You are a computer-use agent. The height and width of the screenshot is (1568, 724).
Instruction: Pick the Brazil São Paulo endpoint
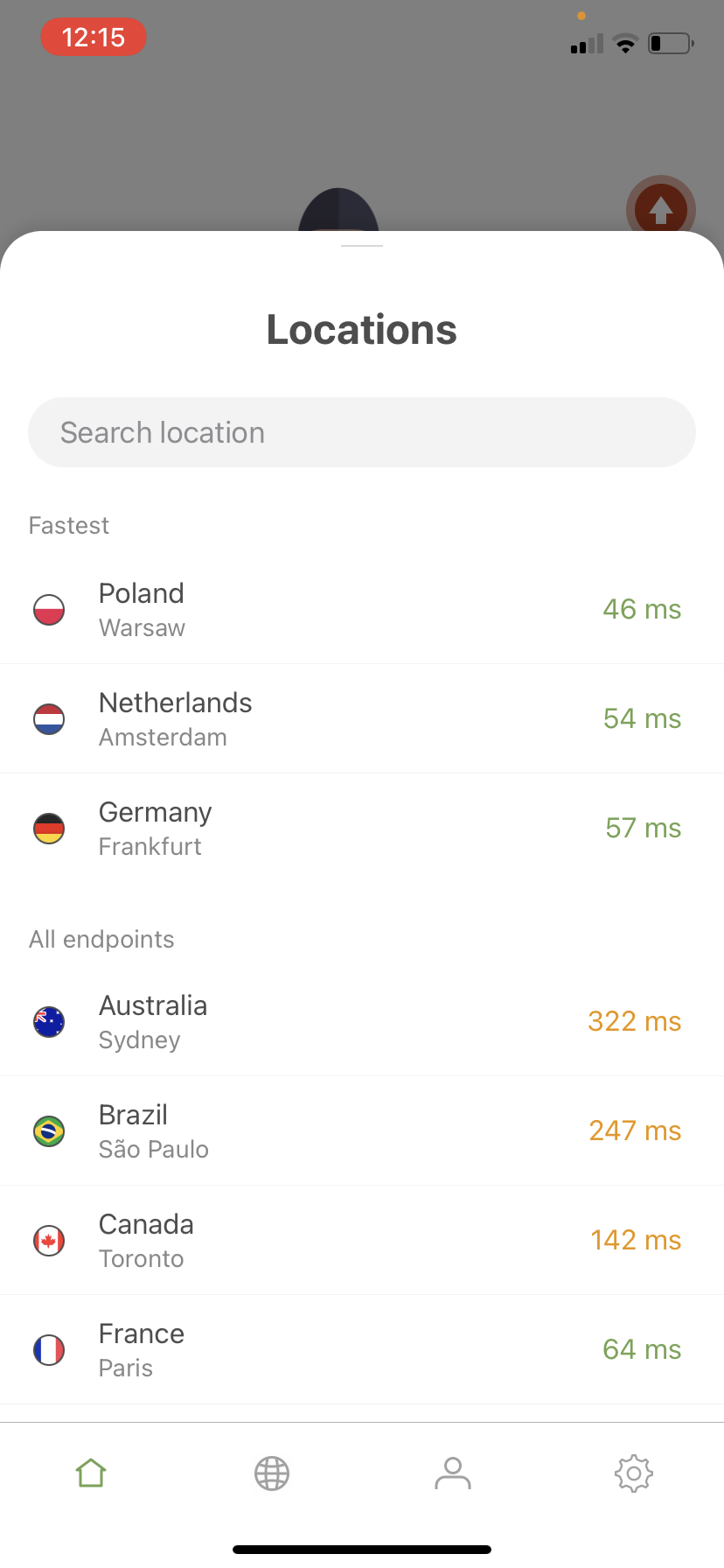(x=362, y=1130)
